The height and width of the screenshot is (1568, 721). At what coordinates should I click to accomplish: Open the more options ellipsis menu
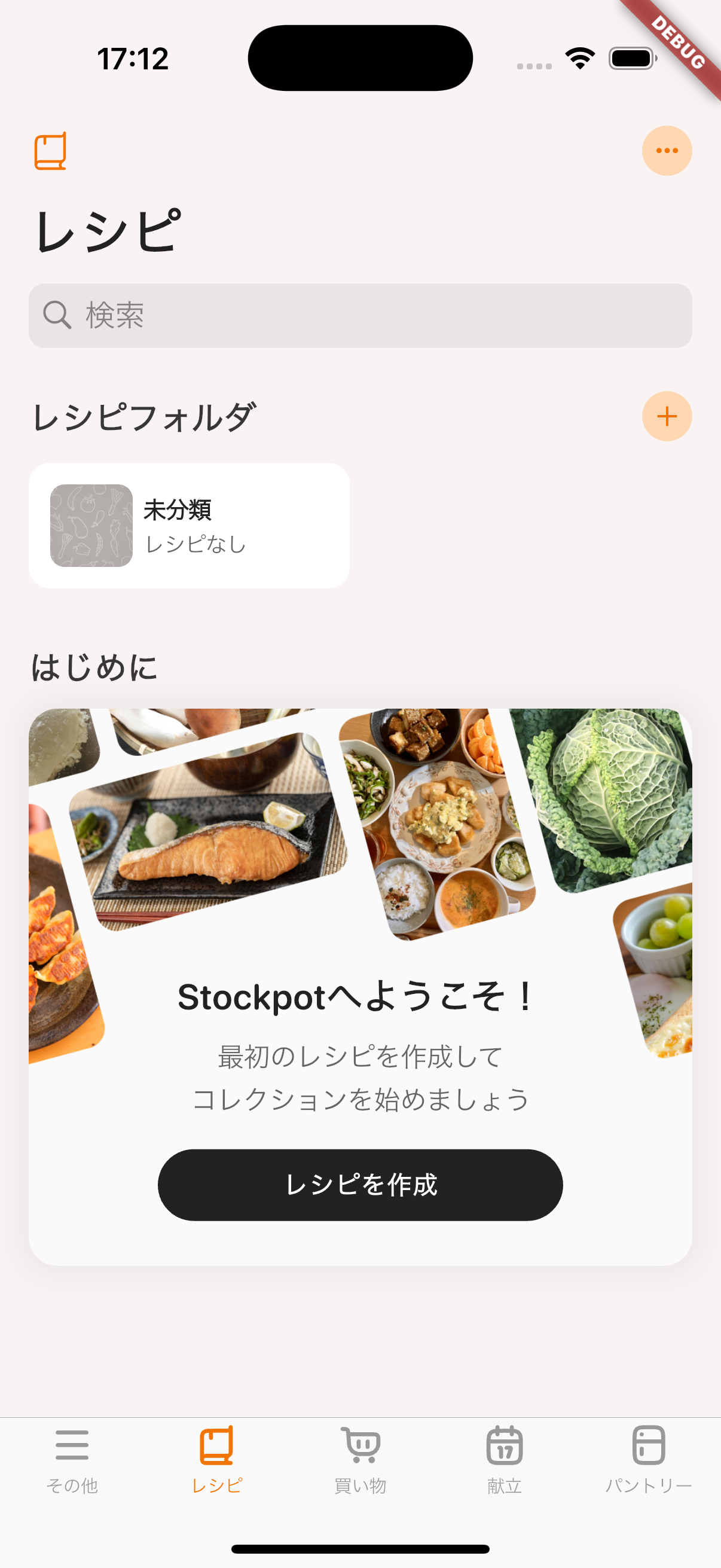[667, 151]
